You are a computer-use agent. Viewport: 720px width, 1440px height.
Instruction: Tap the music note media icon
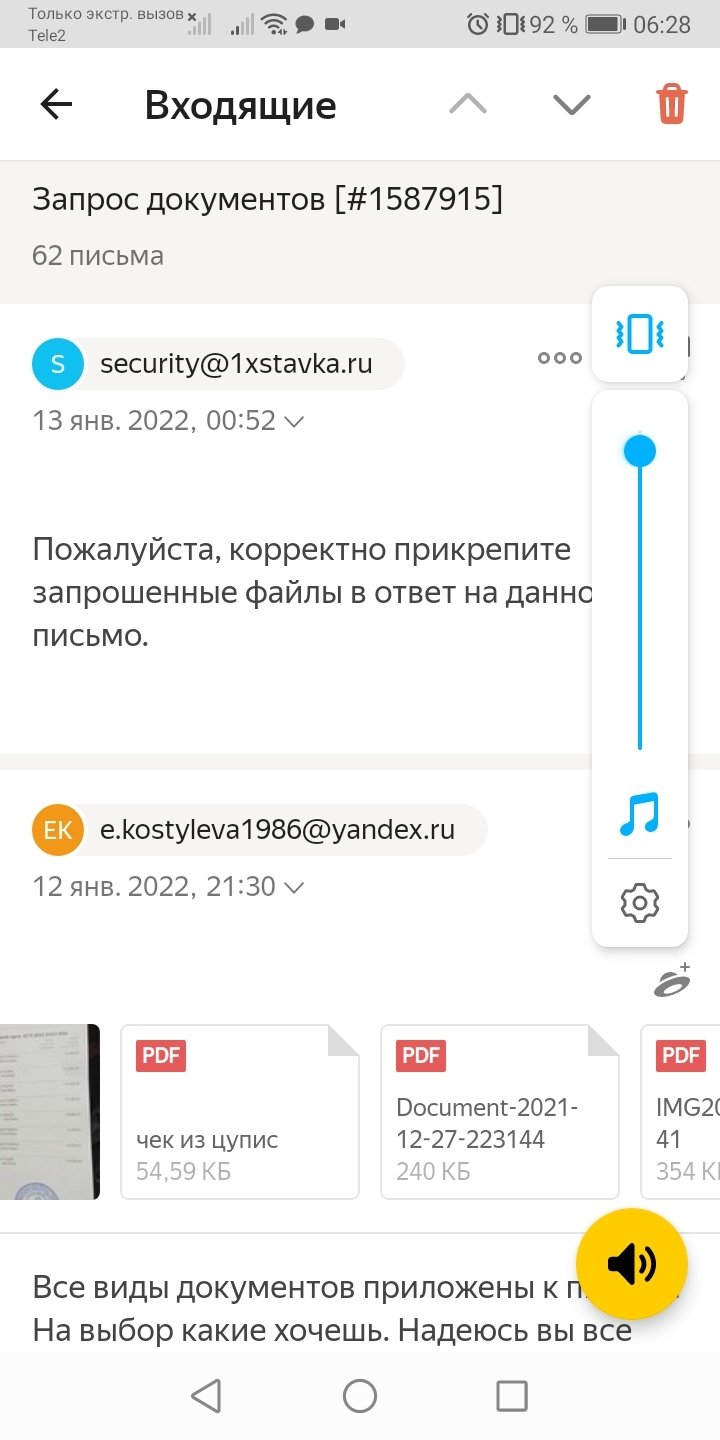click(640, 813)
